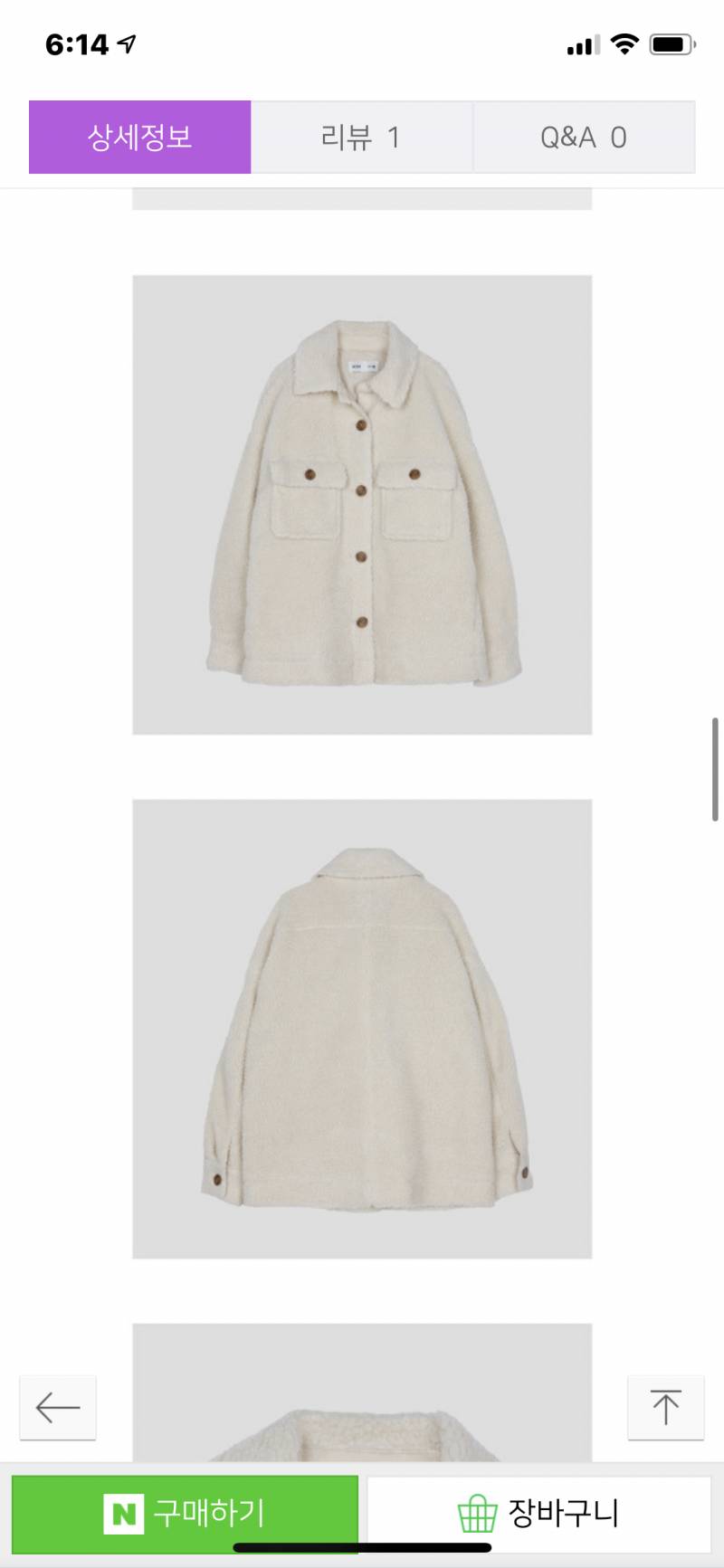724x1568 pixels.
Task: Switch to the 리뷰 1 tab
Action: (361, 138)
